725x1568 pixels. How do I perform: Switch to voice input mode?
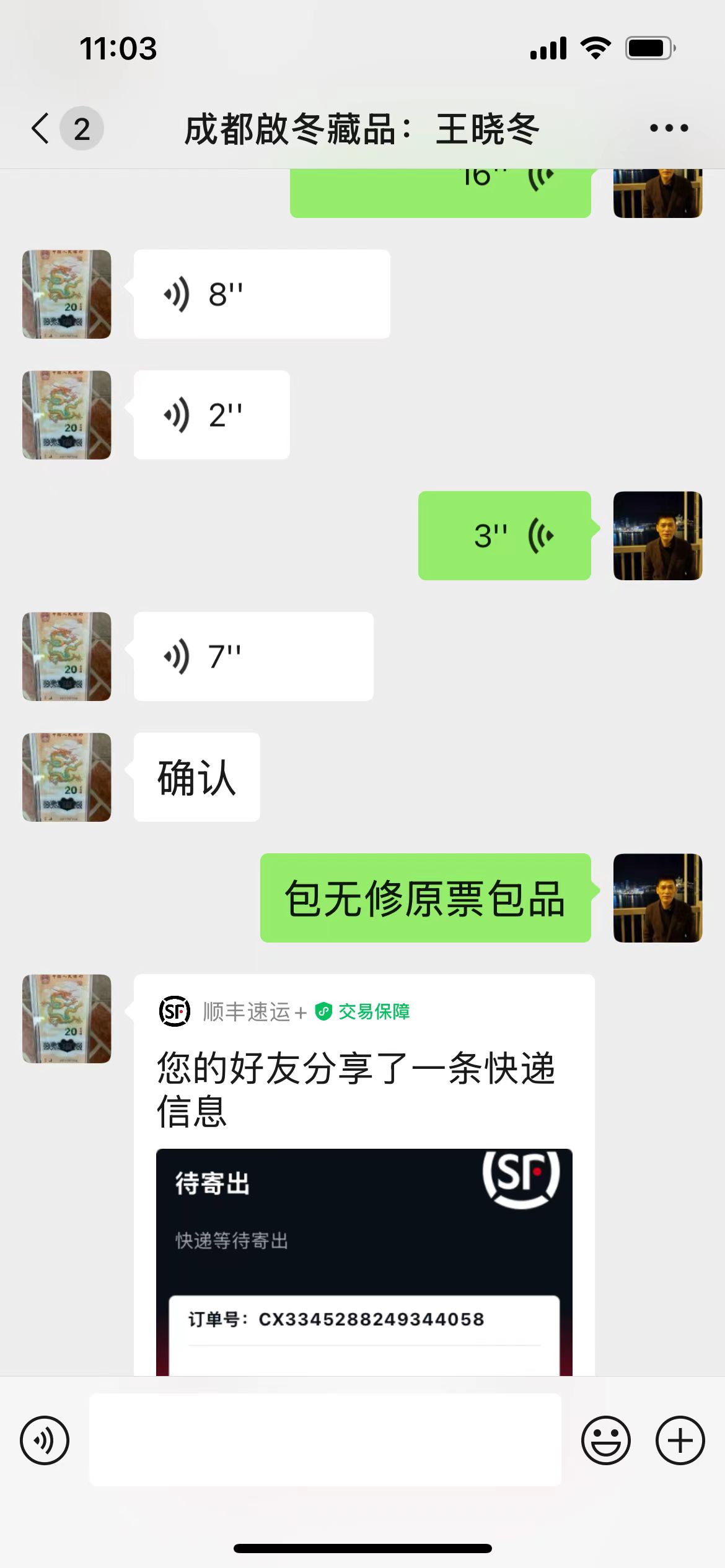tap(45, 1440)
